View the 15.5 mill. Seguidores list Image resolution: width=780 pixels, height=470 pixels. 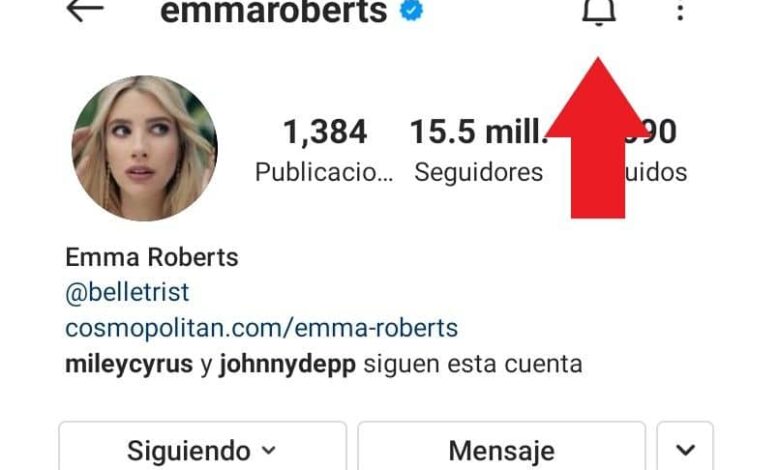click(478, 150)
